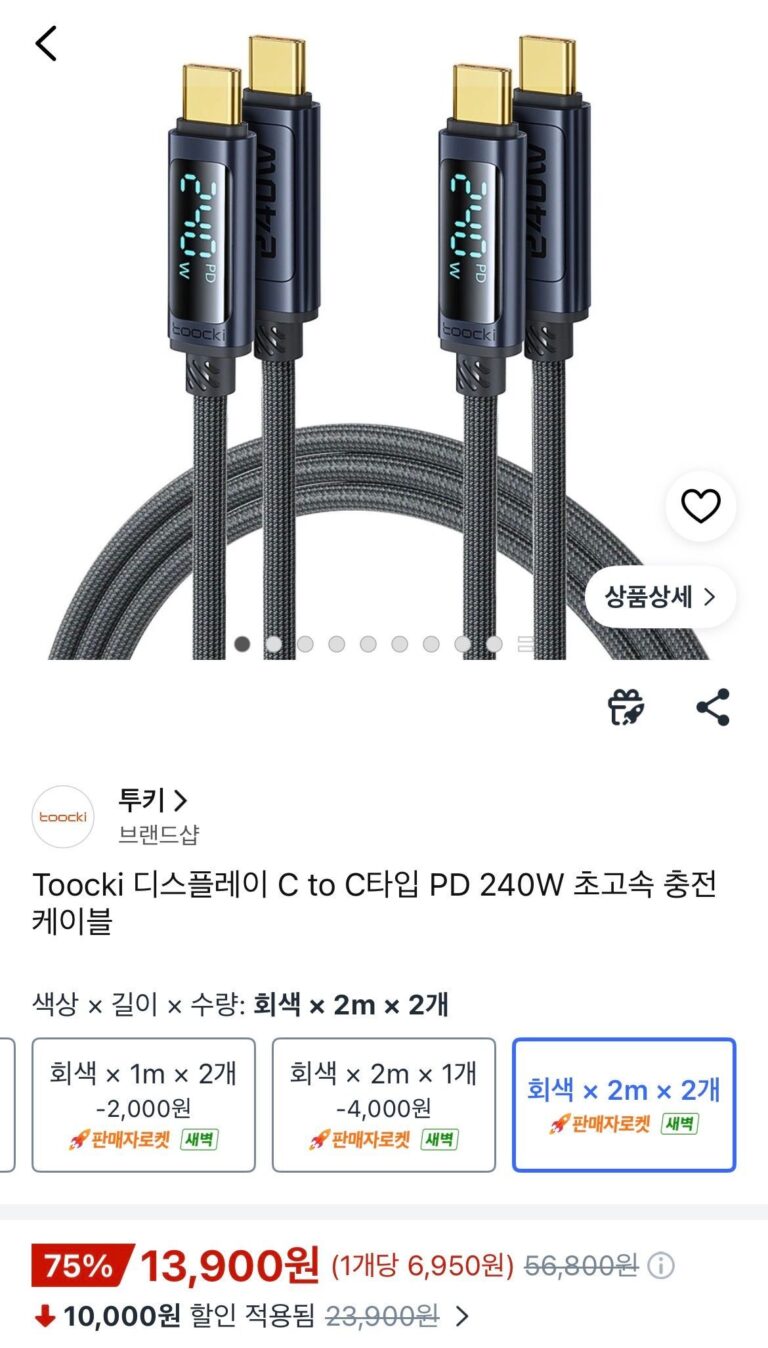The width and height of the screenshot is (768, 1348).
Task: Share this product
Action: 713,707
